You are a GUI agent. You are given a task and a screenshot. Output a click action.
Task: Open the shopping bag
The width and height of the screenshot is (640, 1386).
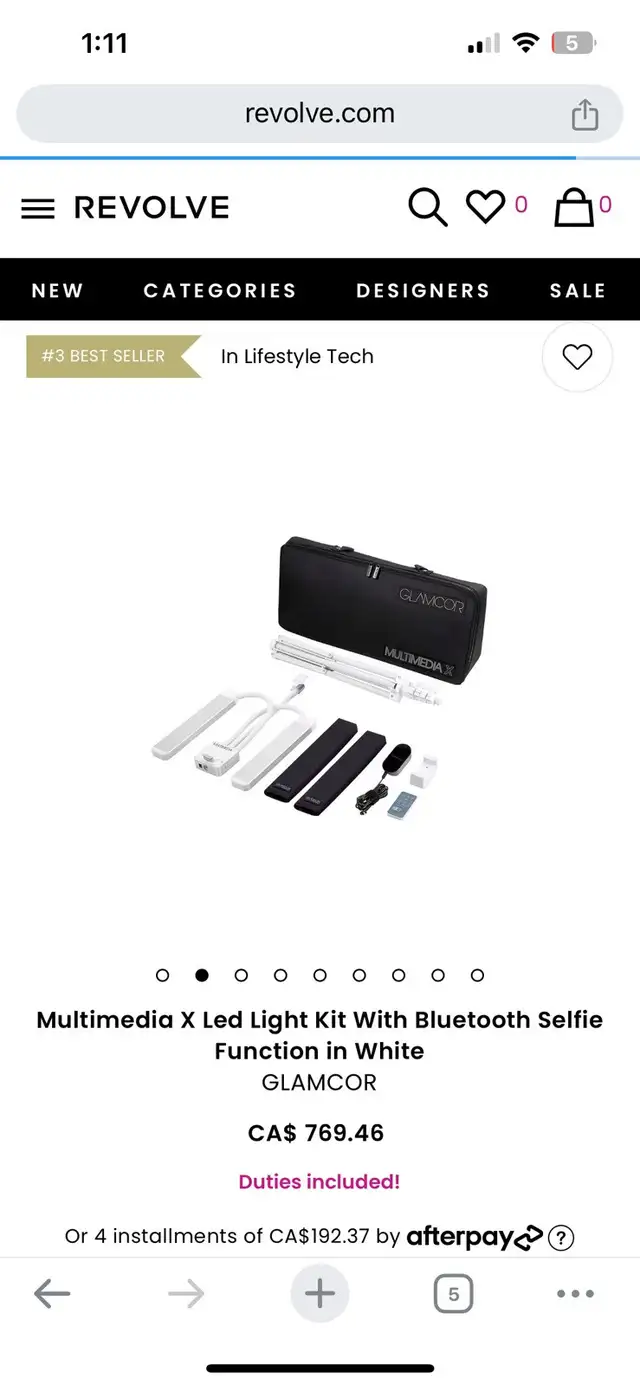[x=574, y=207]
